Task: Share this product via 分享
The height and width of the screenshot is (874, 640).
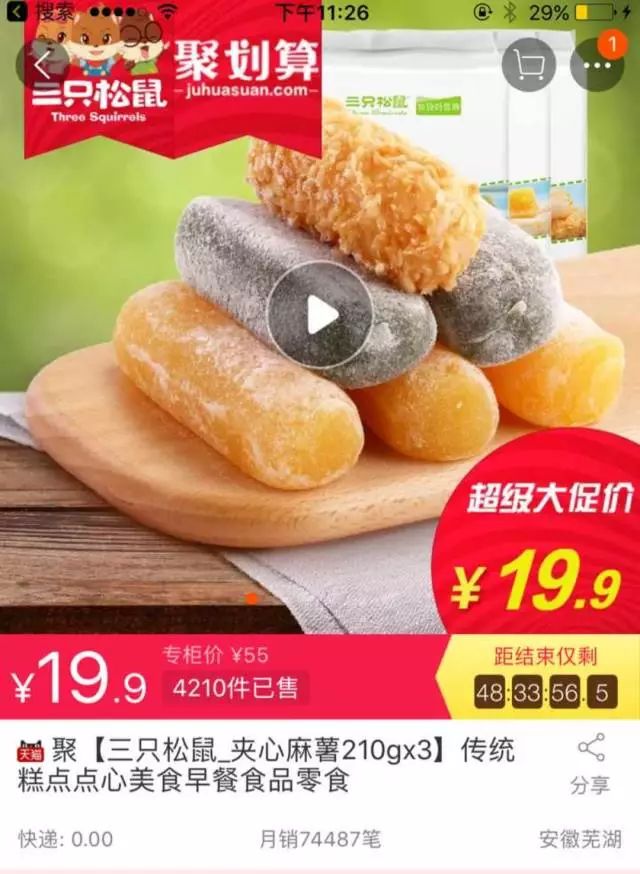Action: tap(590, 766)
